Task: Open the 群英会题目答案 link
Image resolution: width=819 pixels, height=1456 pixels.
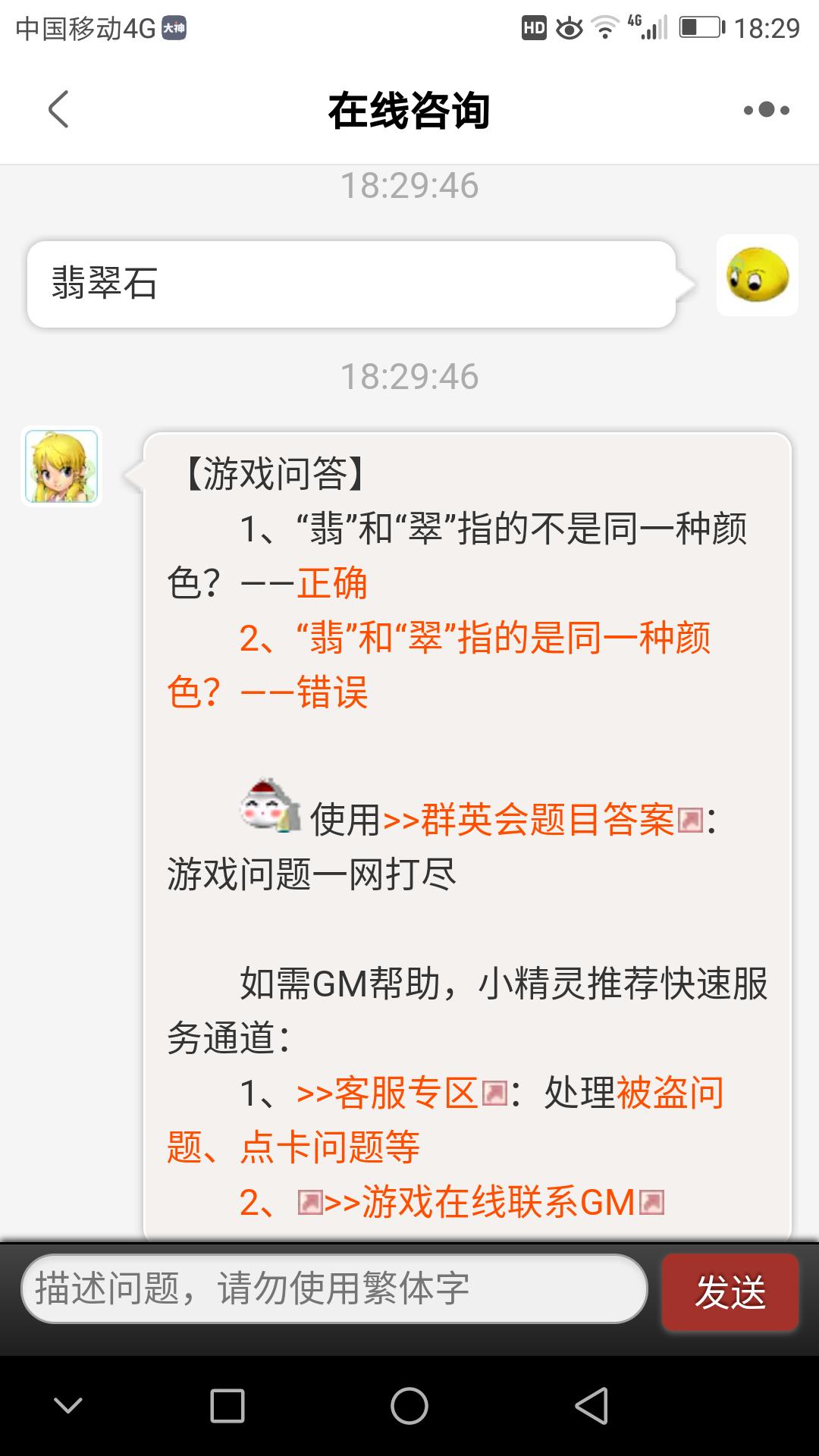Action: [546, 820]
